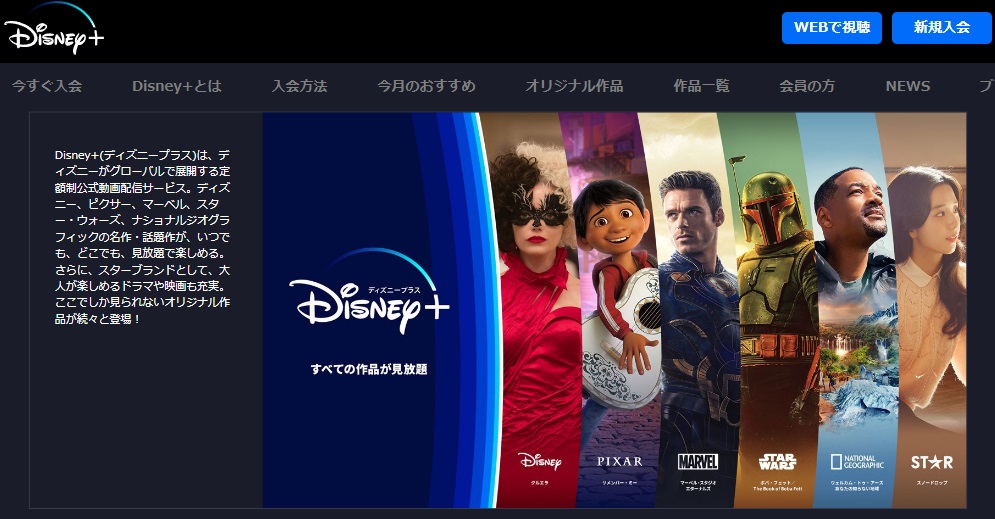Screen dimensions: 995x519
Task: Go to 会員の方 members section
Action: pyautogui.click(x=807, y=86)
